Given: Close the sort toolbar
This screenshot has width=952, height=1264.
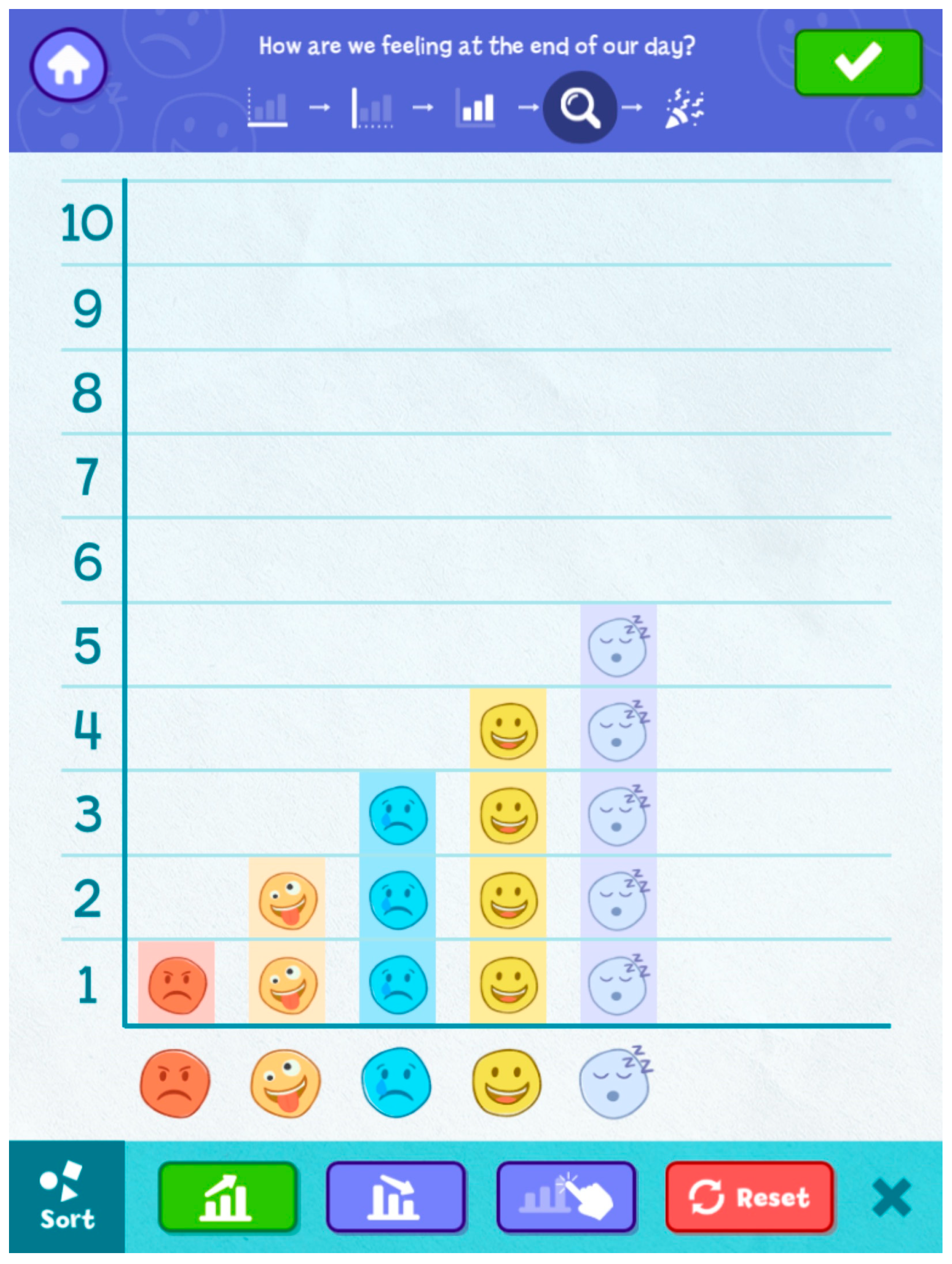Looking at the screenshot, I should [891, 1197].
